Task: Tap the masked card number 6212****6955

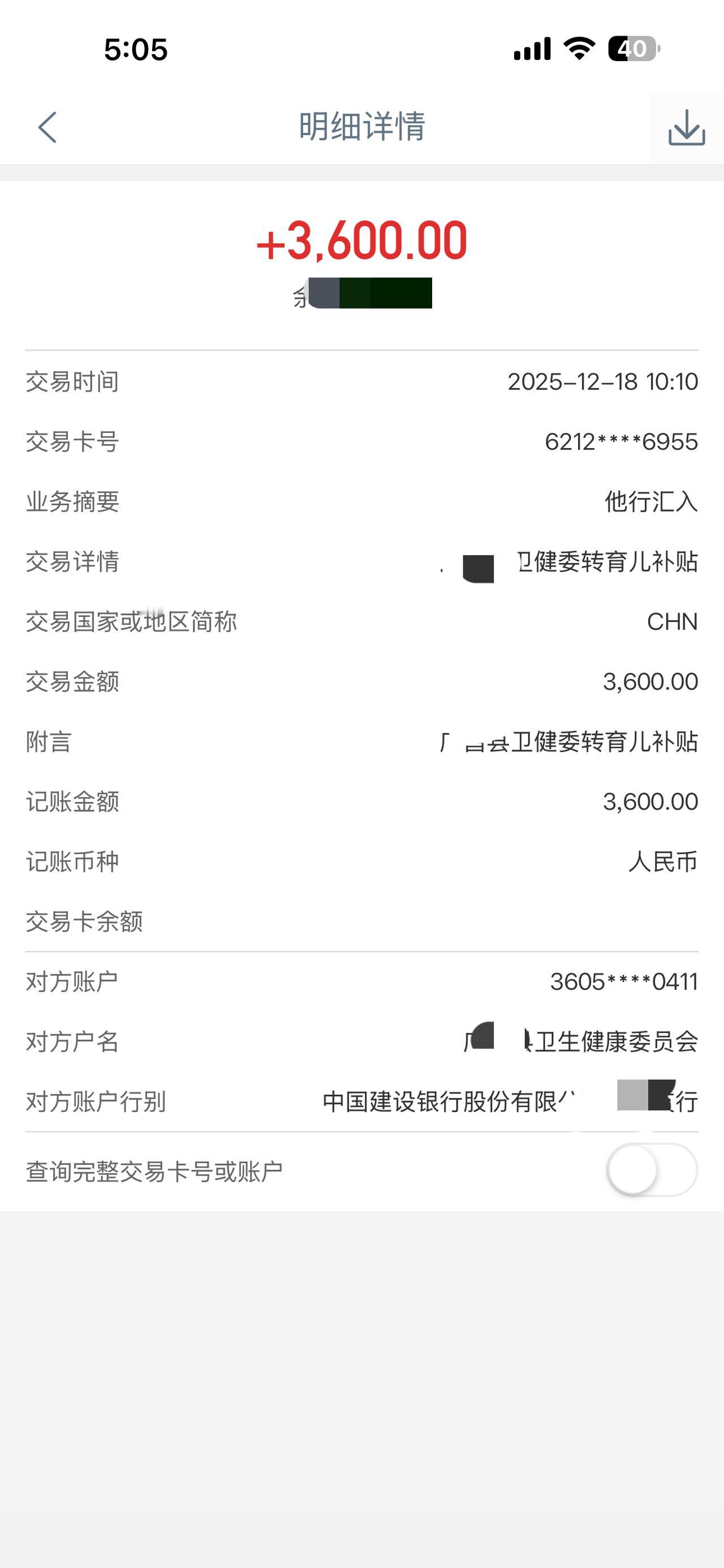Action: [616, 442]
